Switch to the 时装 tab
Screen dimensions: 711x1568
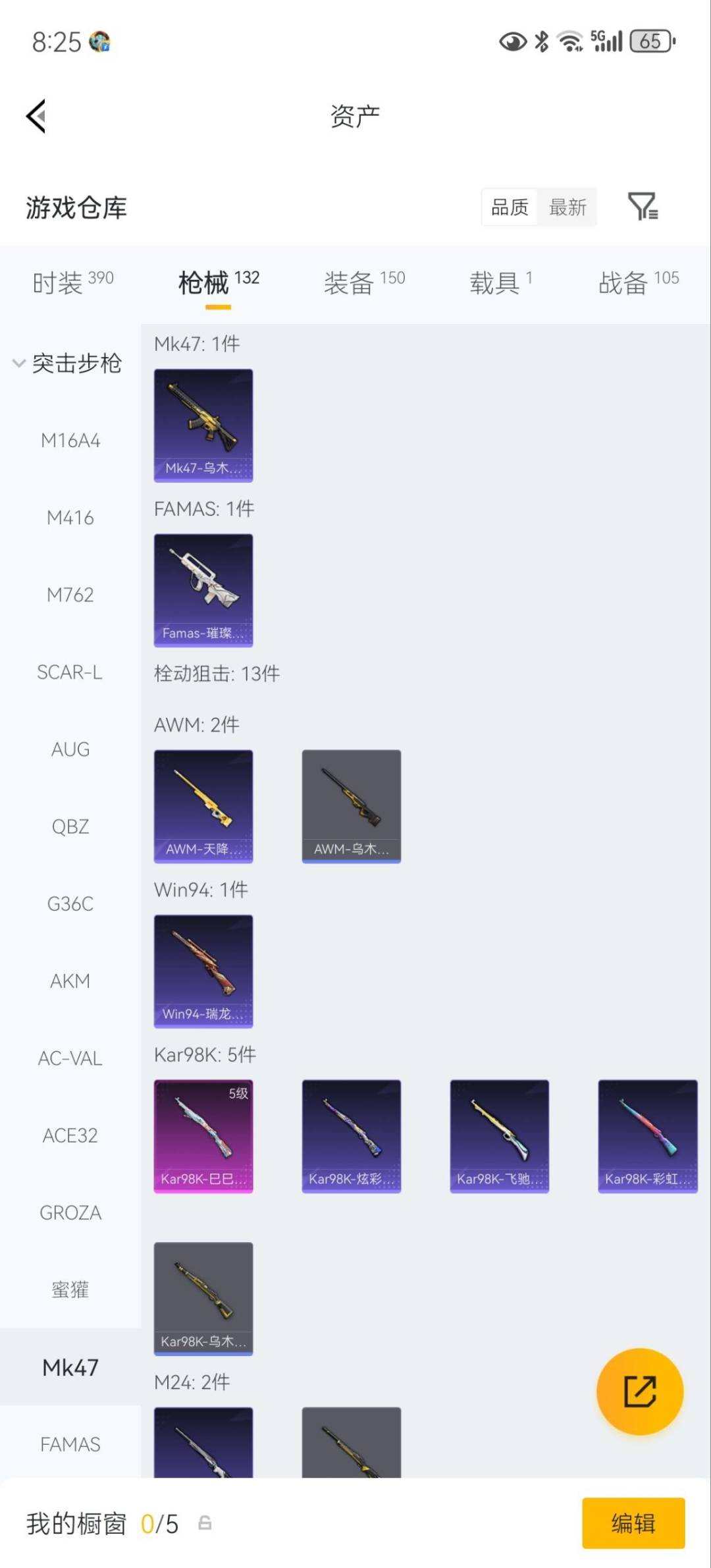72,283
